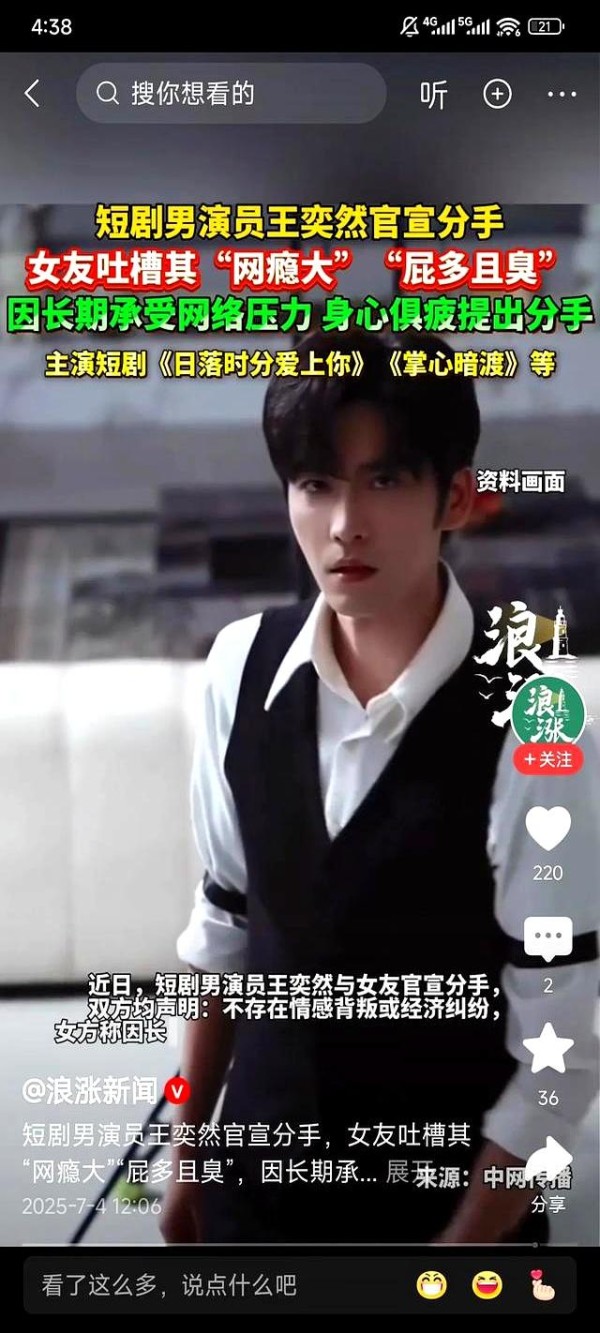Follow the account via +关注

[x=548, y=759]
